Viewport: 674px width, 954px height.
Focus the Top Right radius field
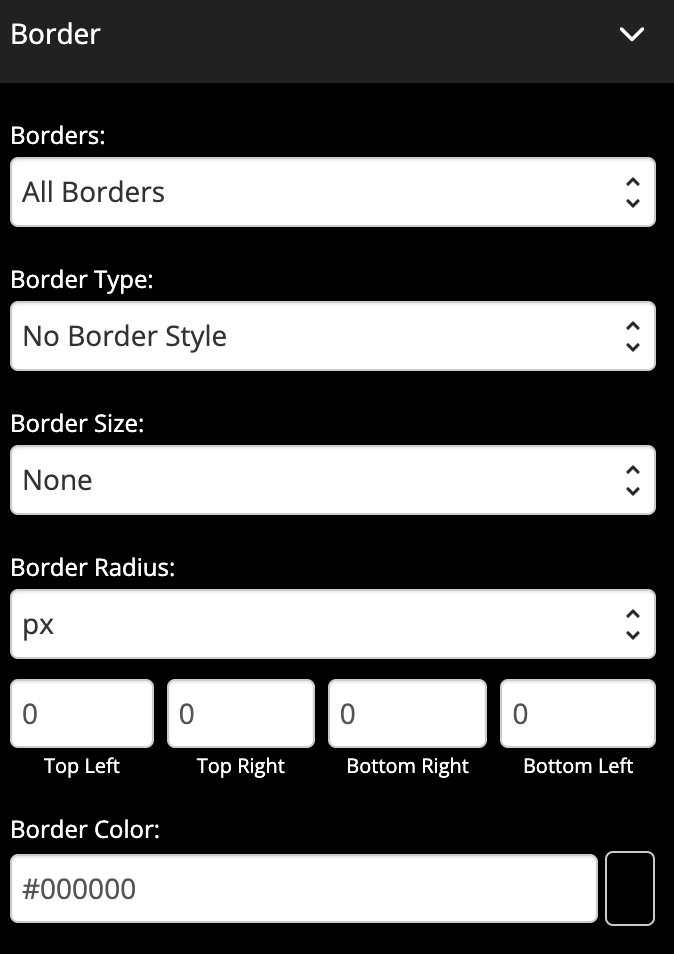click(x=240, y=714)
